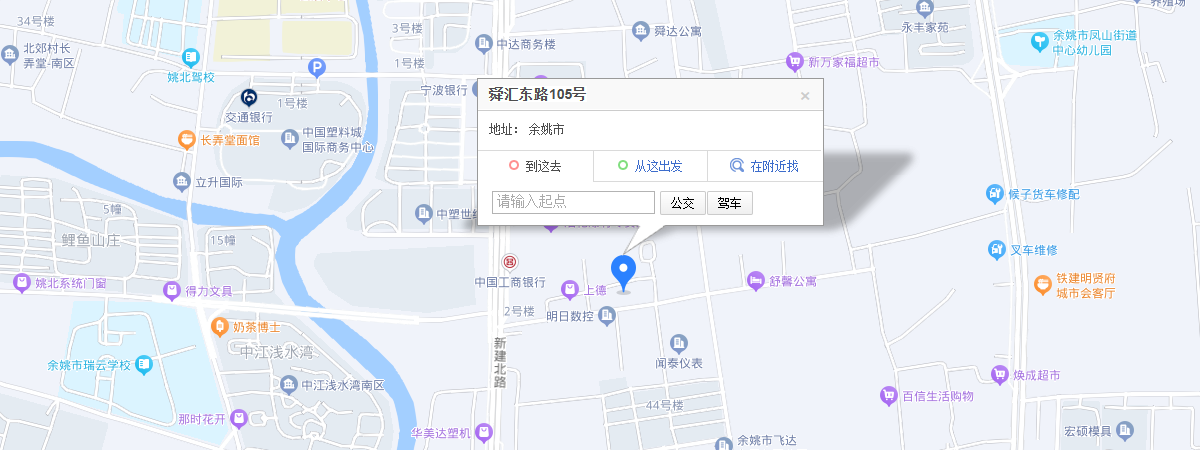Focus the 请输入起点 start point field
This screenshot has width=1200, height=450.
(x=573, y=202)
